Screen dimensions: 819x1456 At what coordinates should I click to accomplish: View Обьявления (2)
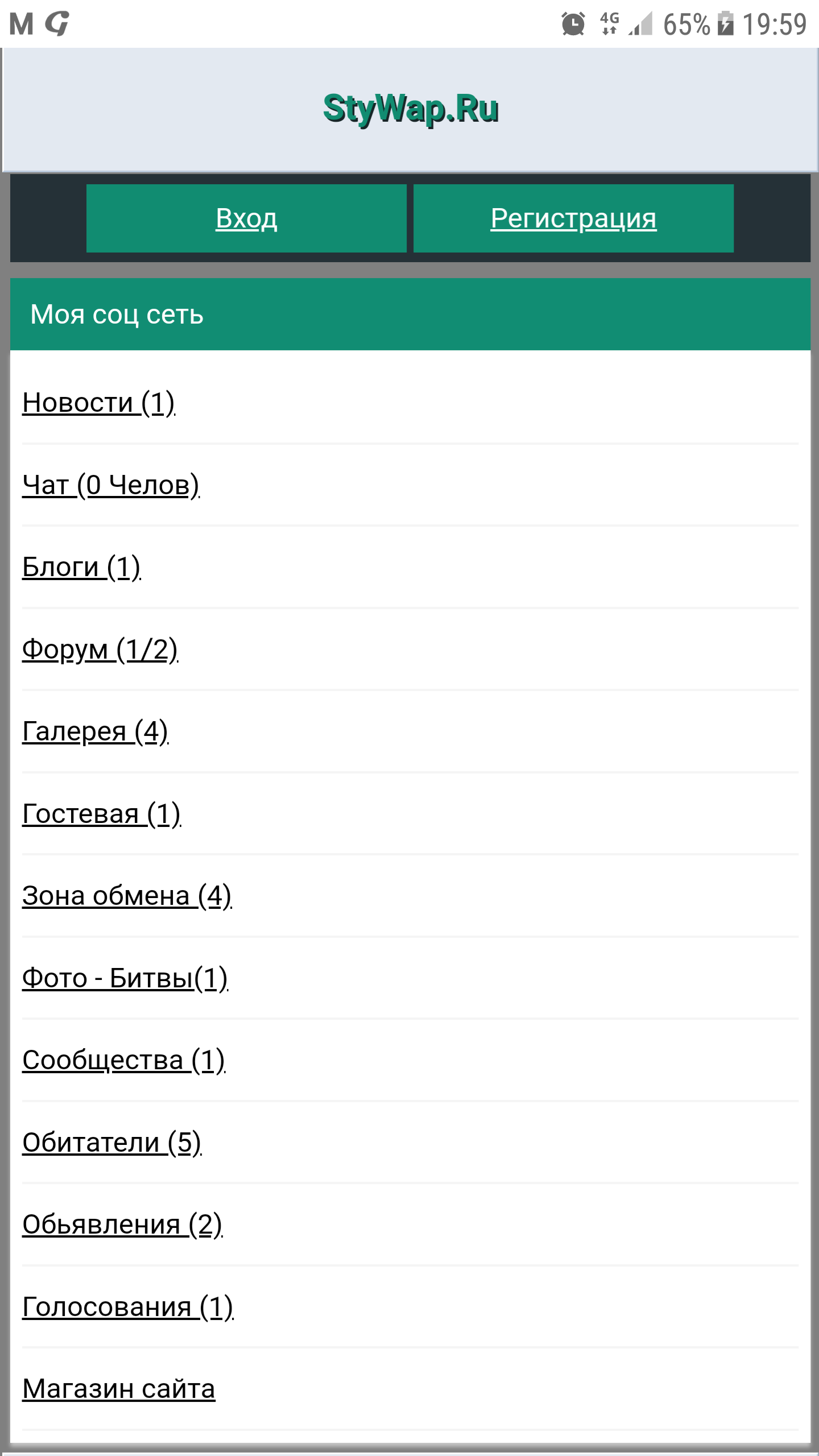122,1225
